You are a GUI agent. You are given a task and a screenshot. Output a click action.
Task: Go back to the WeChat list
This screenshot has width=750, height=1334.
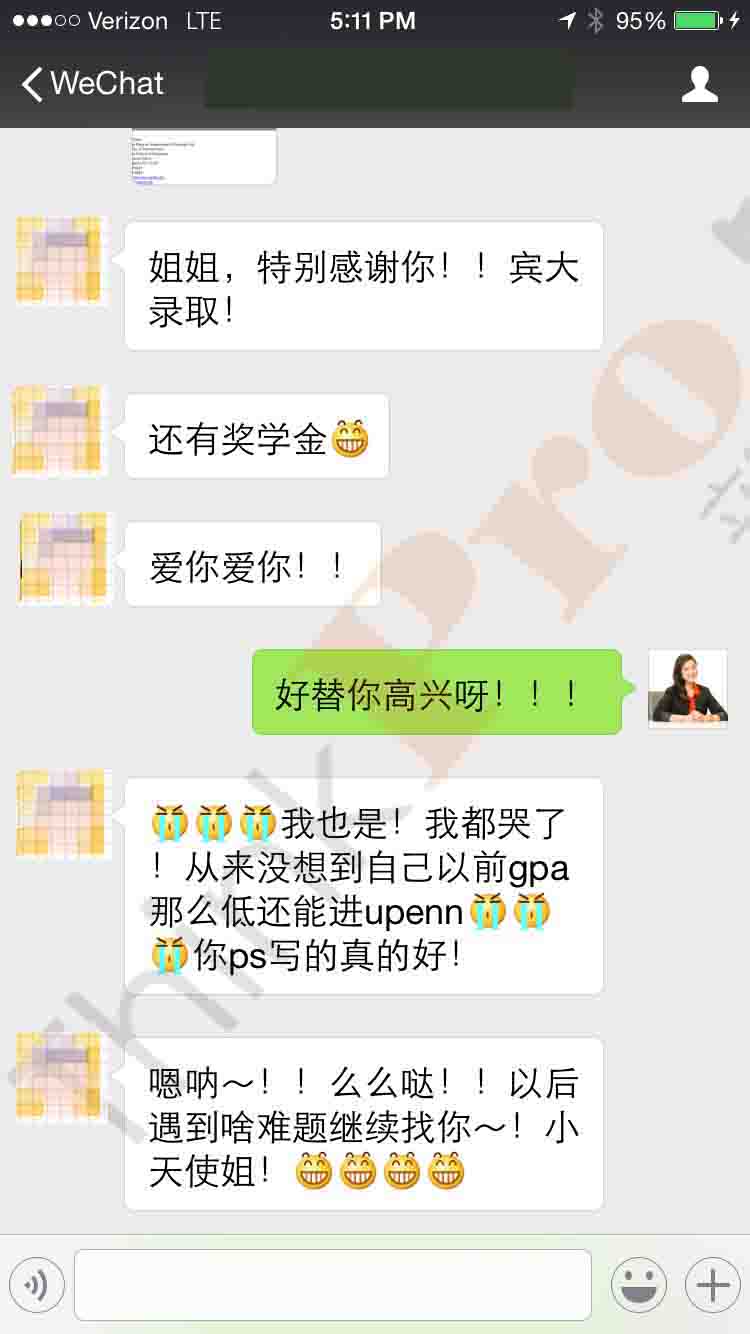[x=92, y=84]
